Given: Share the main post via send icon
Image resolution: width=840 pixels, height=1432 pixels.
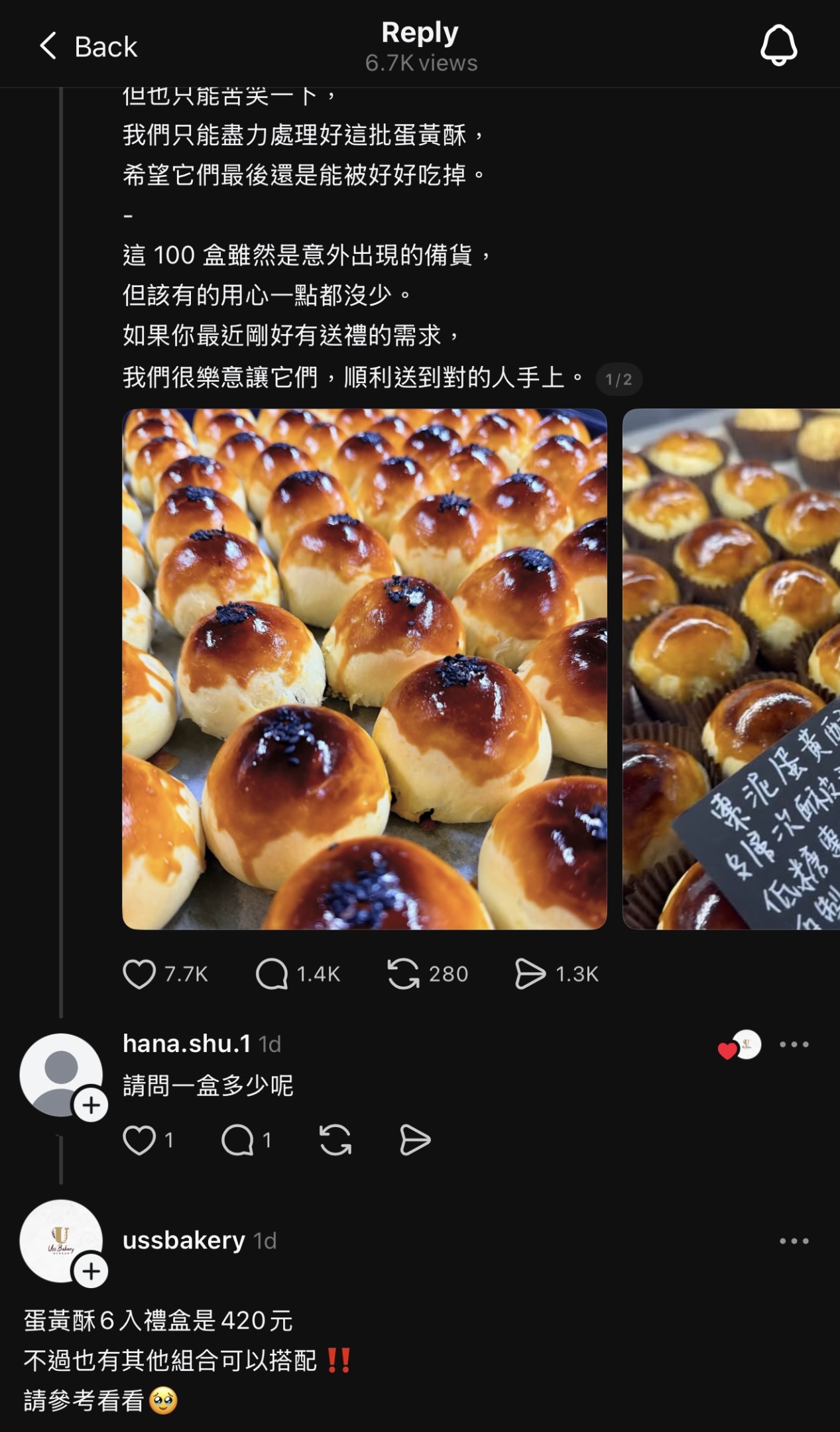Looking at the screenshot, I should pos(530,974).
